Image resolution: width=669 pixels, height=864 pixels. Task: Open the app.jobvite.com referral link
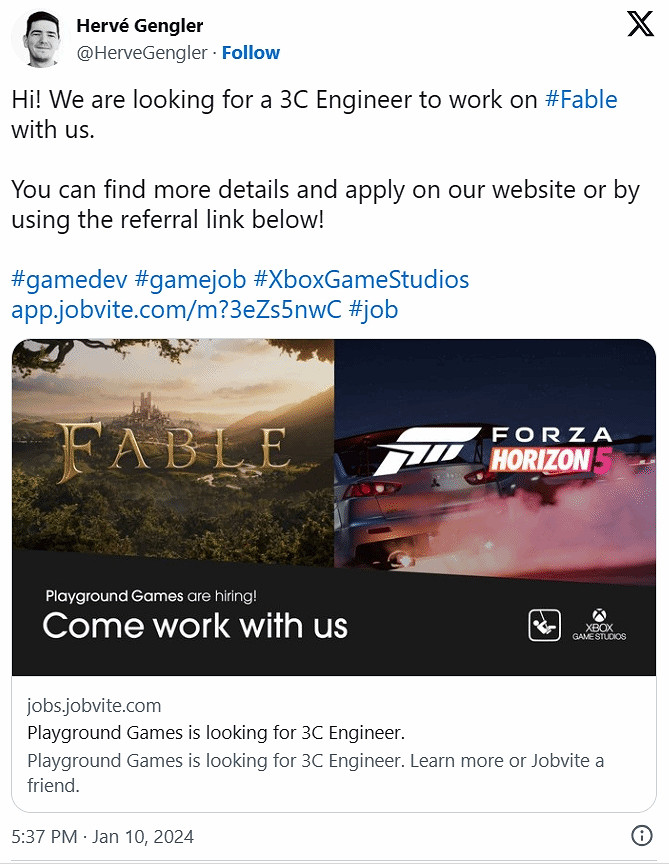(x=175, y=310)
